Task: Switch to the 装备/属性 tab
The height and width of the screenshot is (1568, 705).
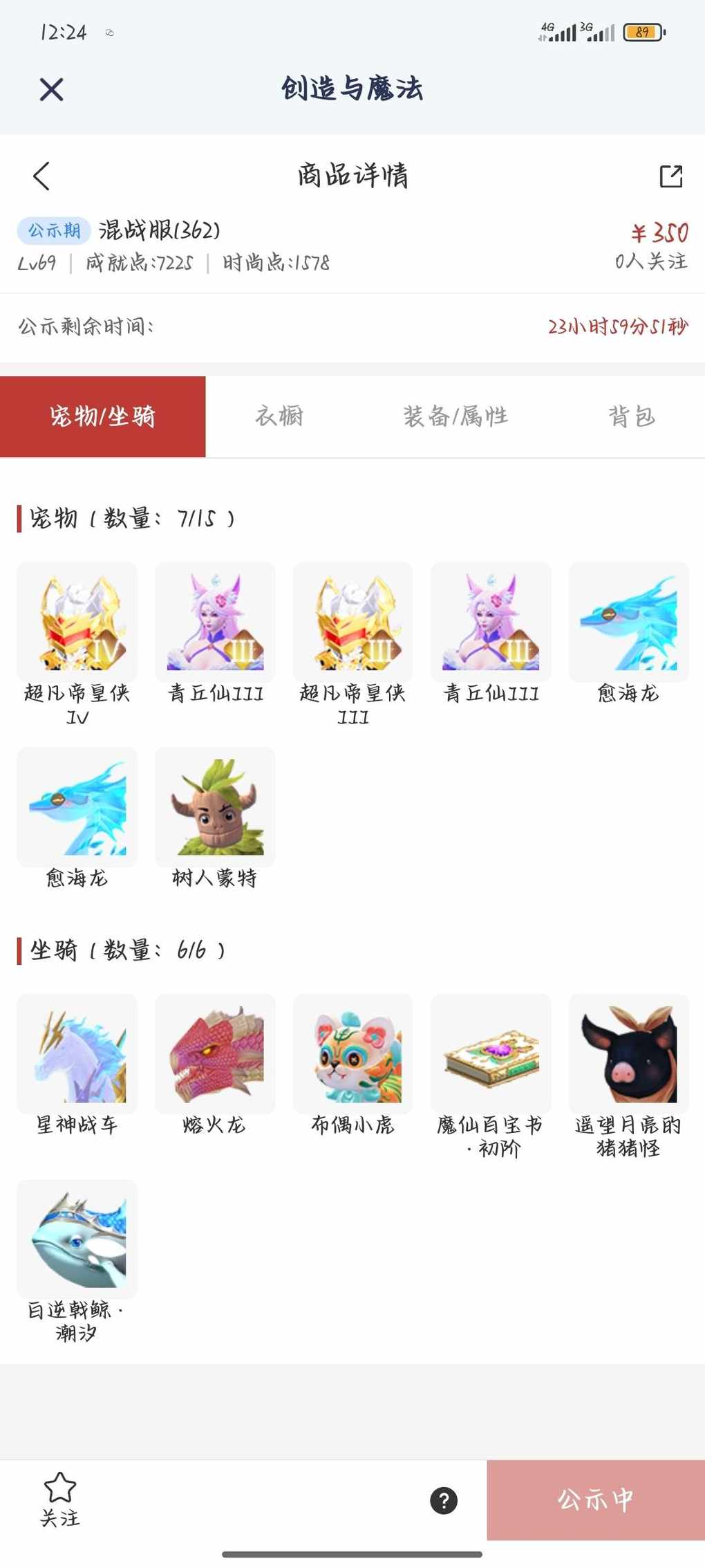Action: (x=455, y=416)
